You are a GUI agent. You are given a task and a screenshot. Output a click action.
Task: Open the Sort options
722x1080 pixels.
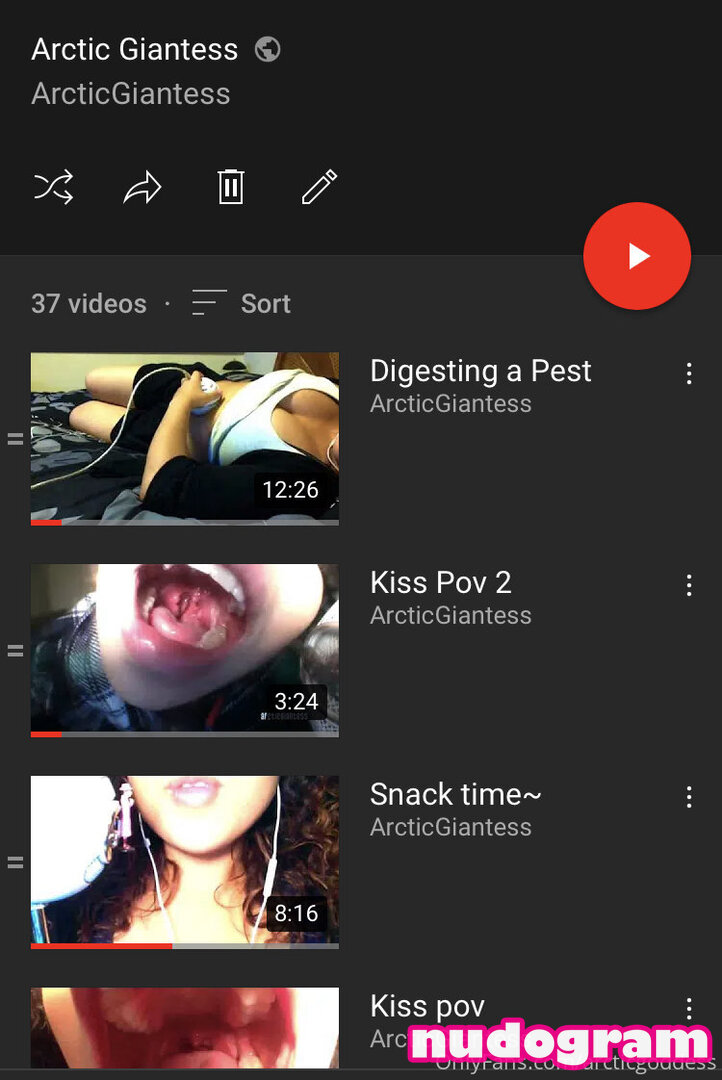click(241, 303)
